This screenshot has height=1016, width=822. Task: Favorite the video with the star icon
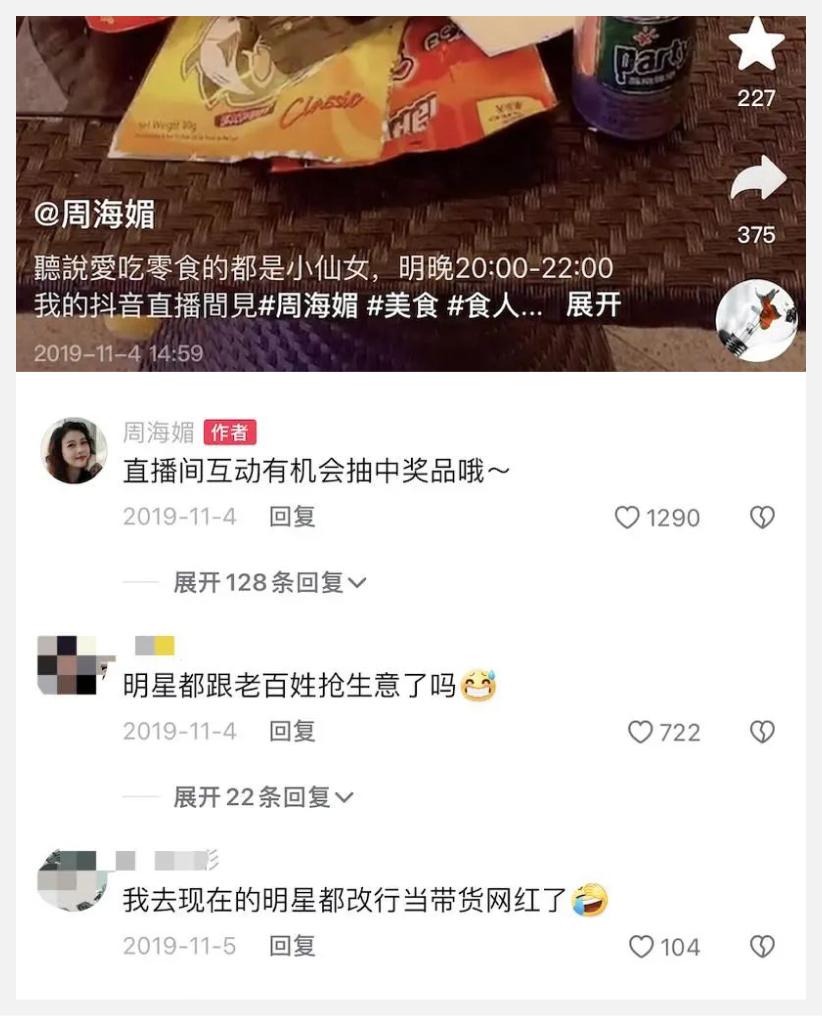click(x=756, y=46)
